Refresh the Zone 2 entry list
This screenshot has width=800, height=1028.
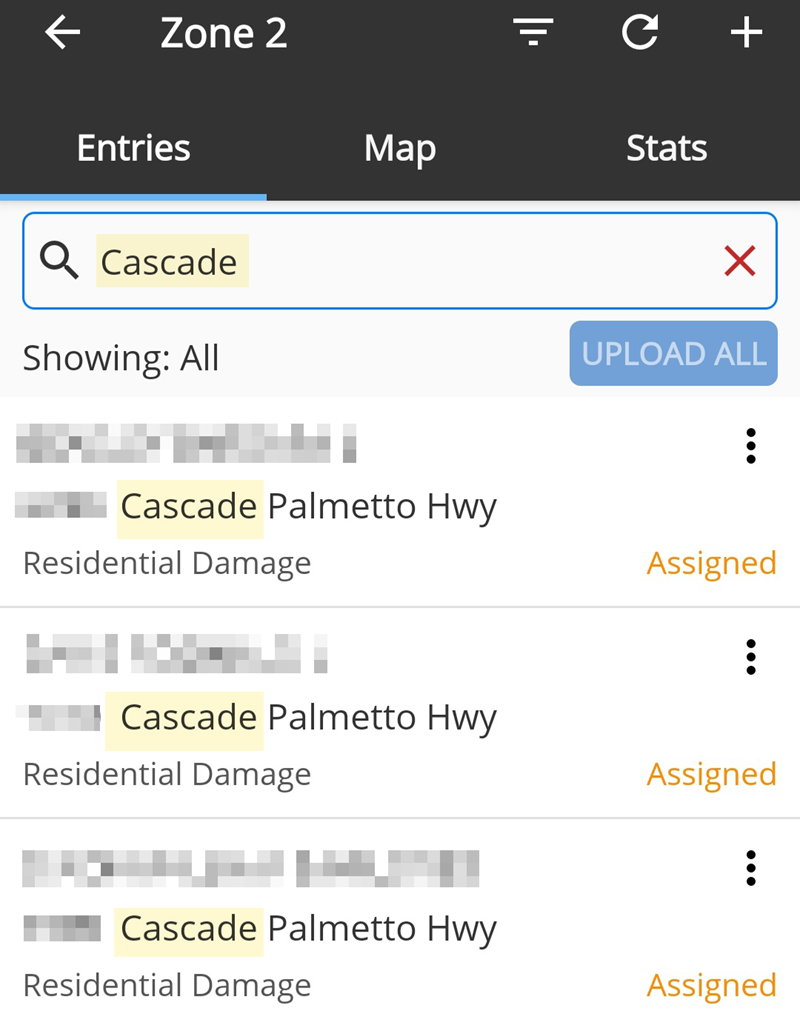pyautogui.click(x=640, y=31)
